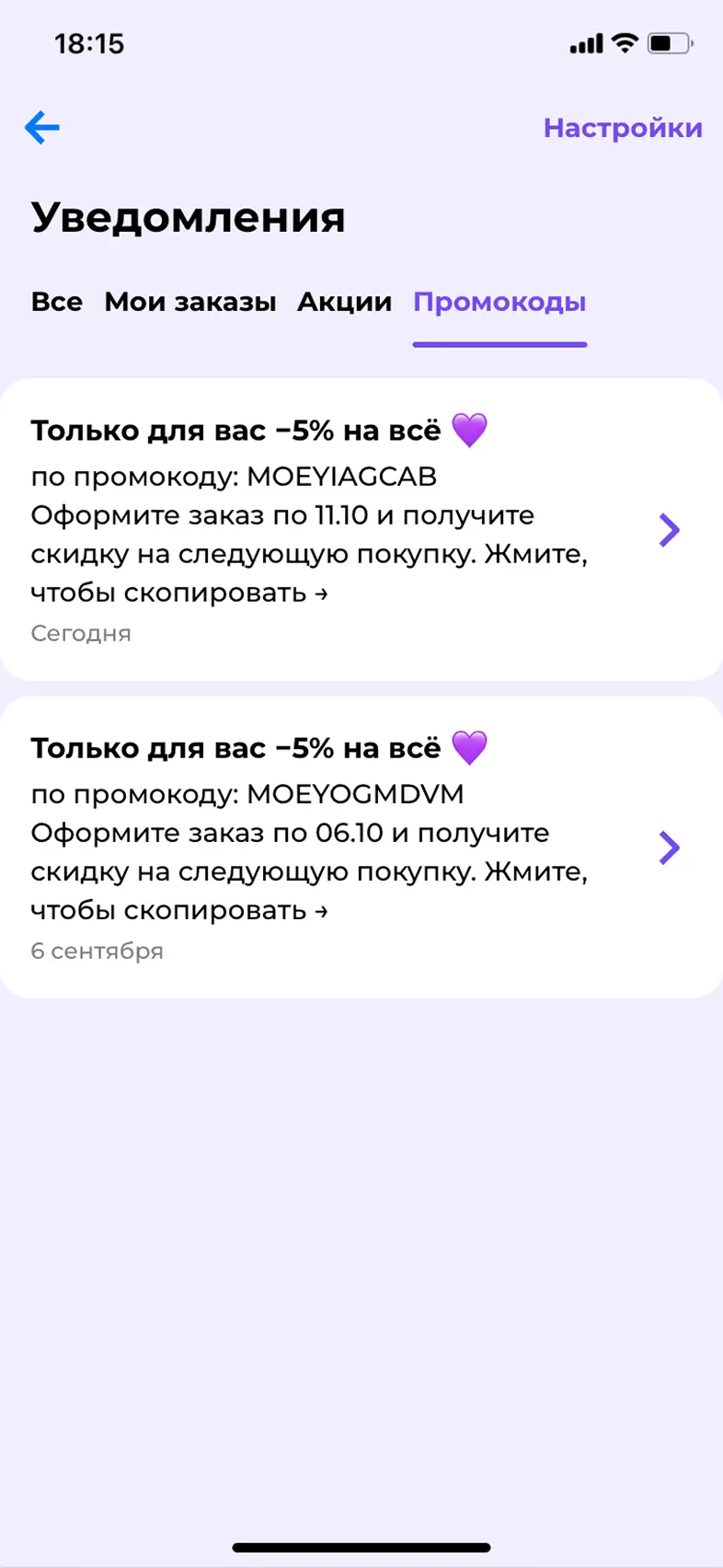
Task: Select the Промокоды tab
Action: click(x=499, y=302)
